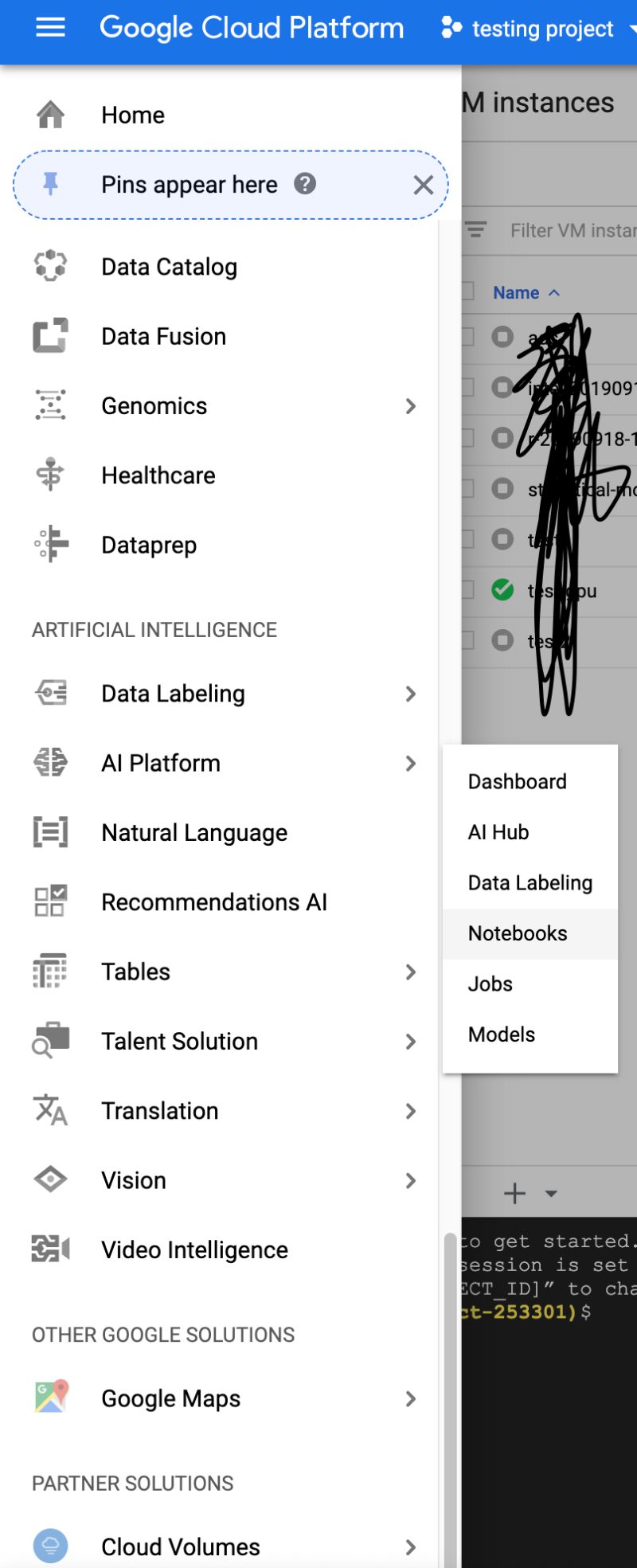Dismiss the Pins banner with the X
Screen dimensions: 637x1568
(423, 184)
